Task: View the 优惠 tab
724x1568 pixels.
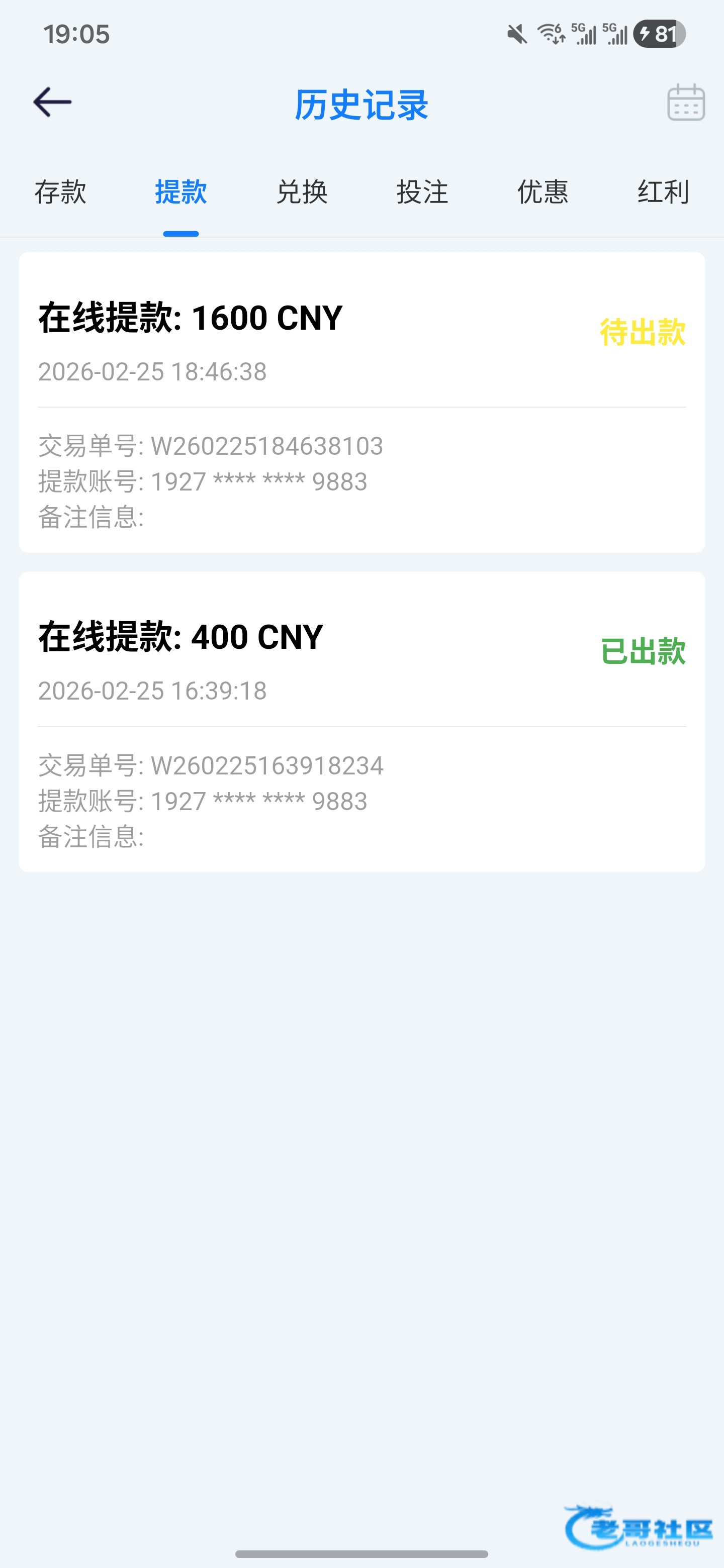Action: (x=542, y=192)
